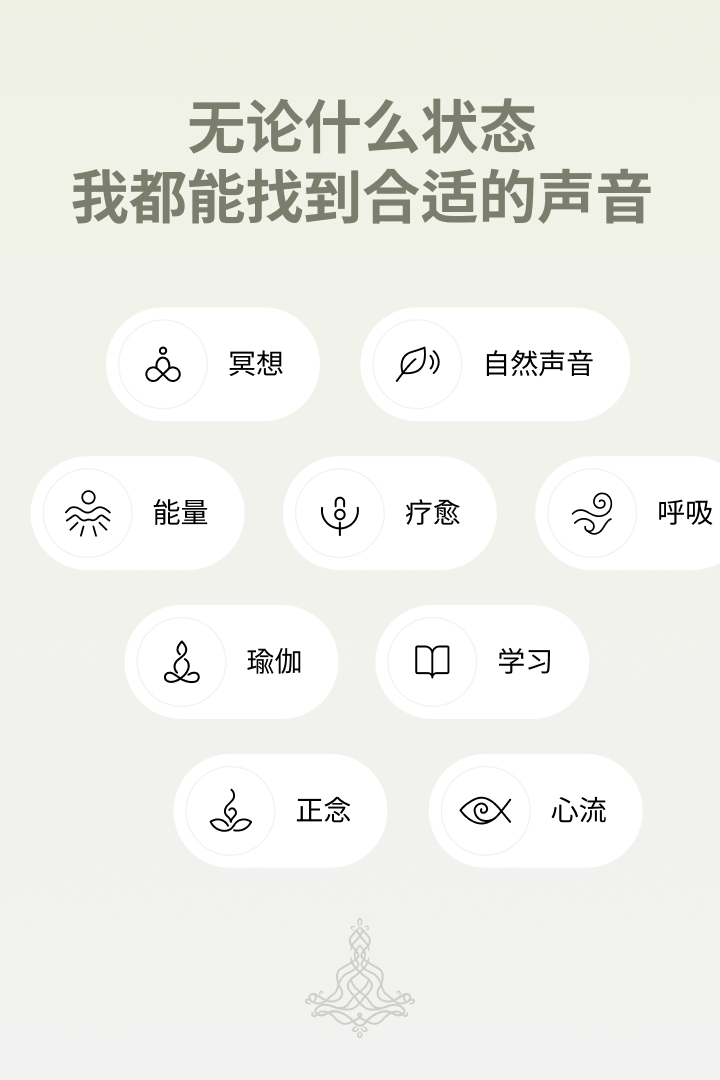This screenshot has width=720, height=1080.
Task: Toggle the 呼吸 category chip
Action: (650, 512)
